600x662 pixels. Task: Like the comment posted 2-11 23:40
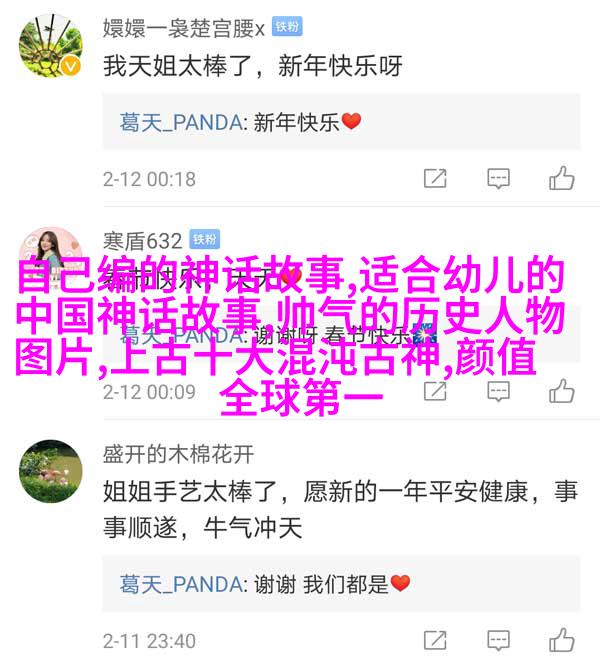pyautogui.click(x=562, y=640)
